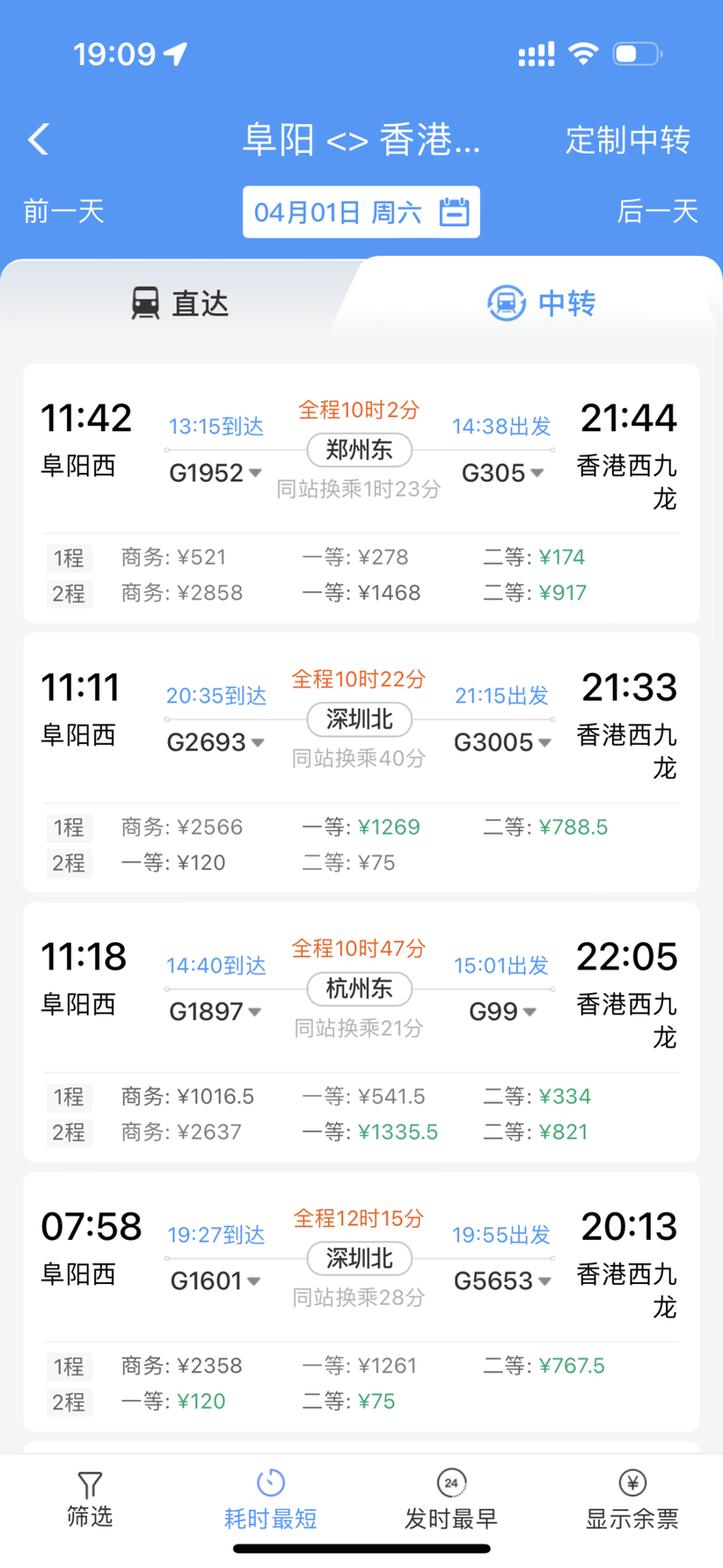Expand stops for train G3005

pos(502,742)
